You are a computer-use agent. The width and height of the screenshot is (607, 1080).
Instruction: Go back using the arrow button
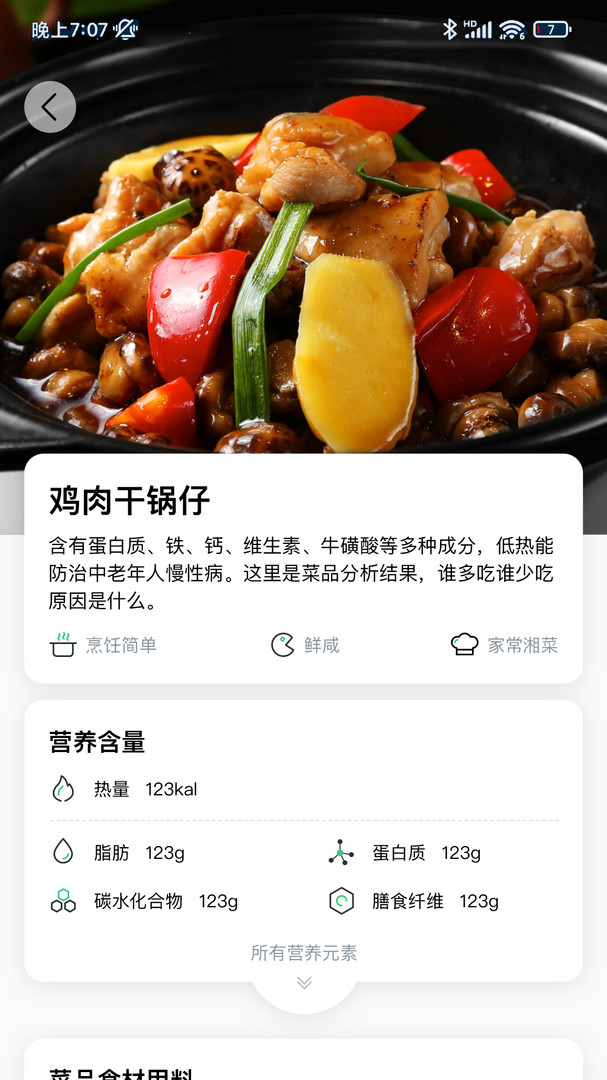[x=50, y=107]
